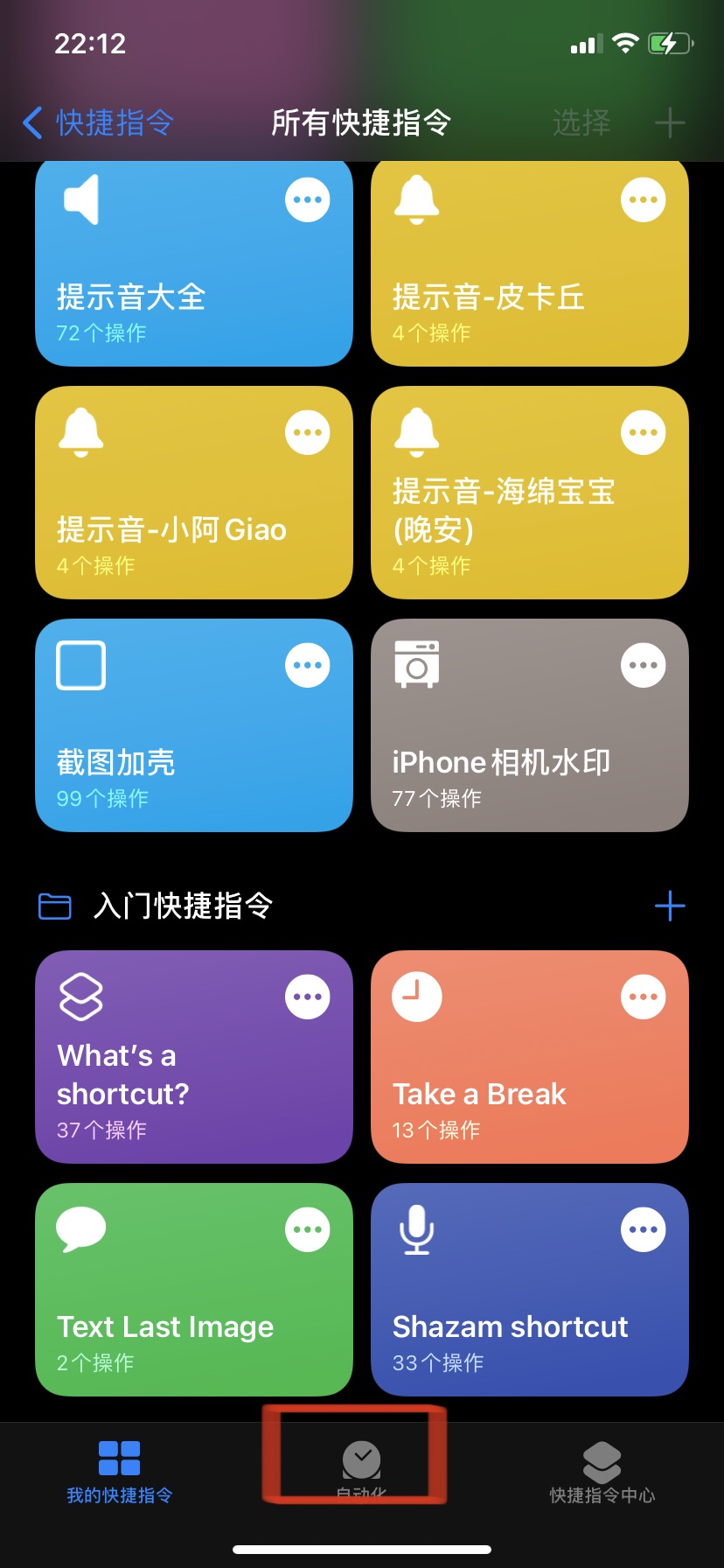Tap the plus to create a new shortcut
Viewport: 724px width, 1568px height.
tap(671, 123)
